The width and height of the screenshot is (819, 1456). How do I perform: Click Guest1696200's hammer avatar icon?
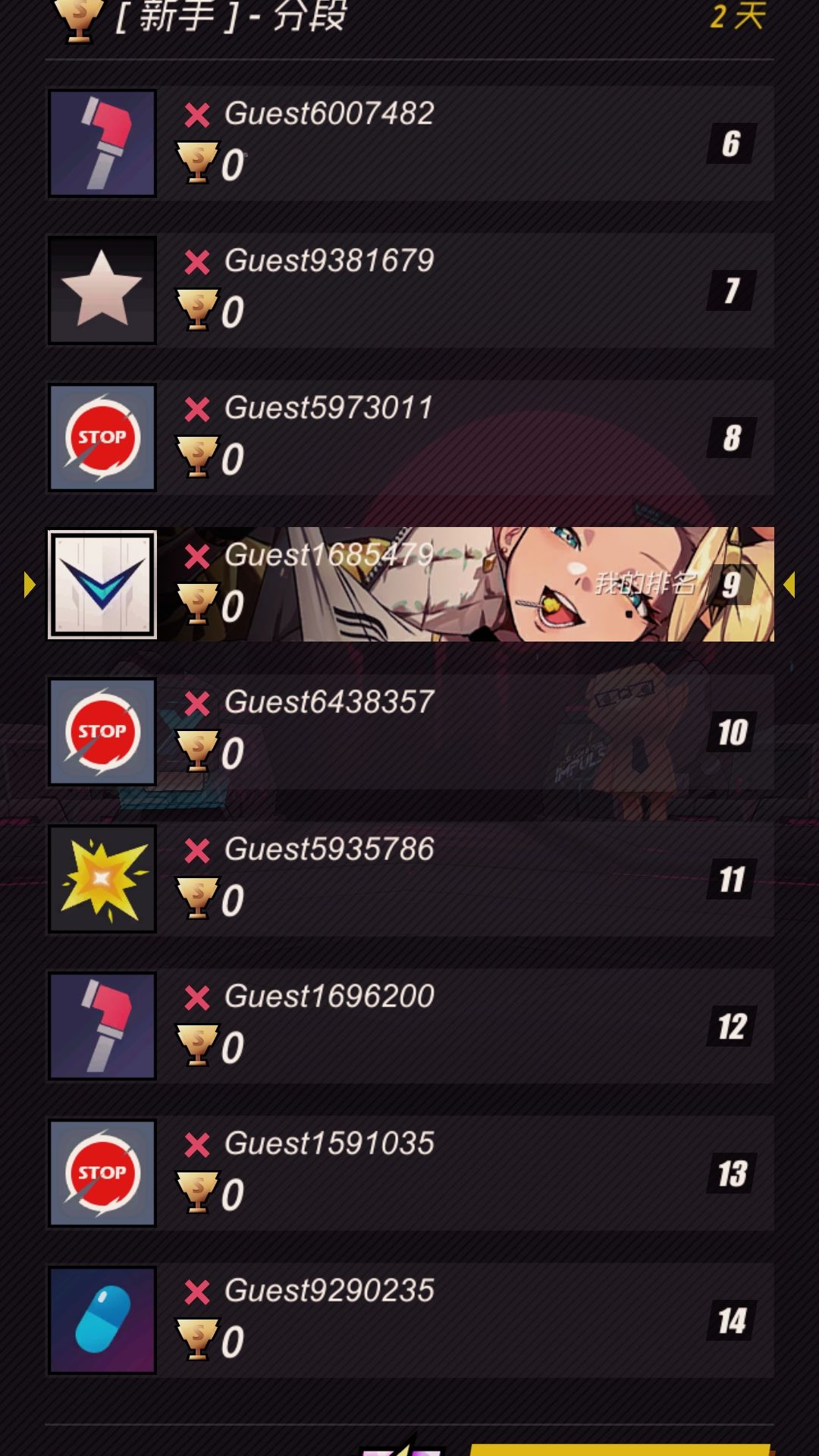tap(102, 1024)
